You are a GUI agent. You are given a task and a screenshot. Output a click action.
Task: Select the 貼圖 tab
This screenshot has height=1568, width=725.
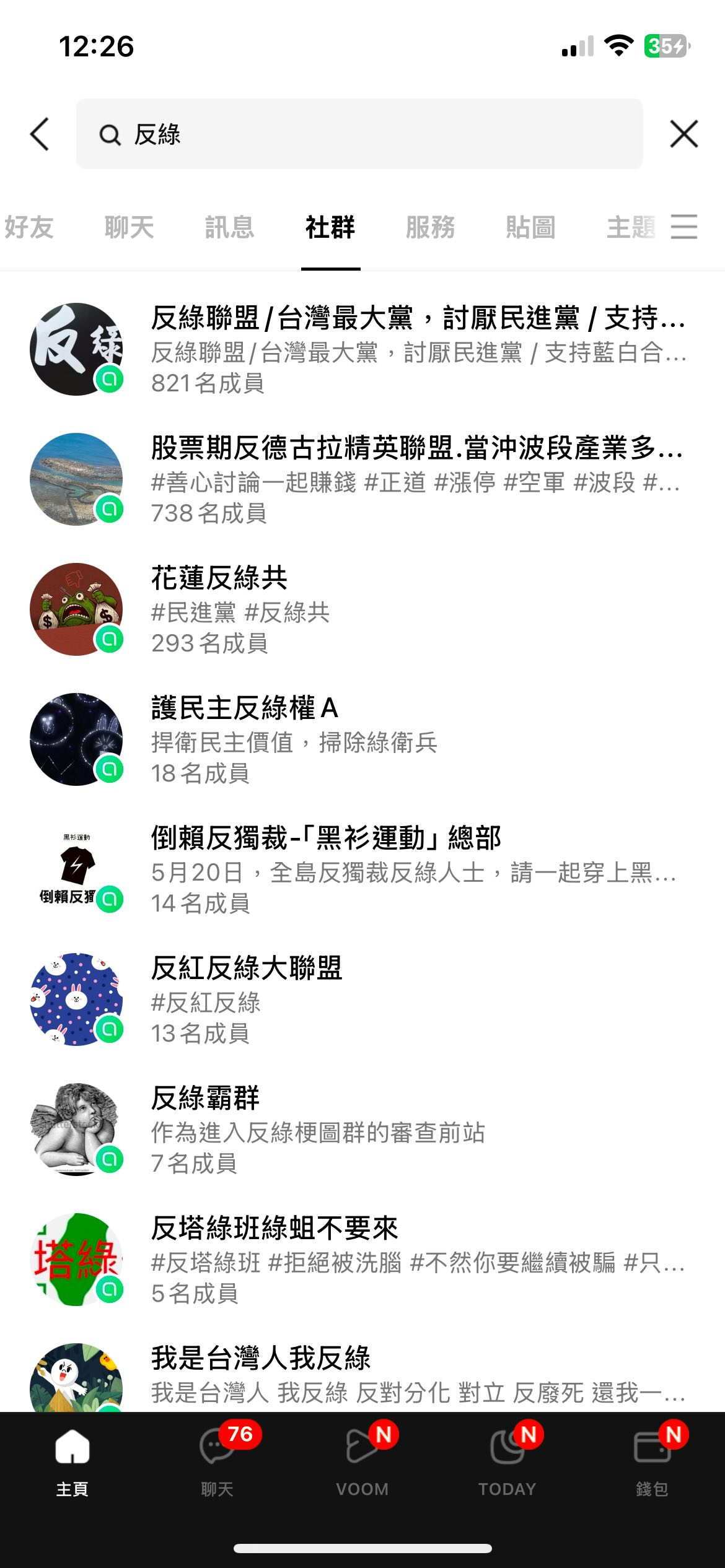(530, 227)
